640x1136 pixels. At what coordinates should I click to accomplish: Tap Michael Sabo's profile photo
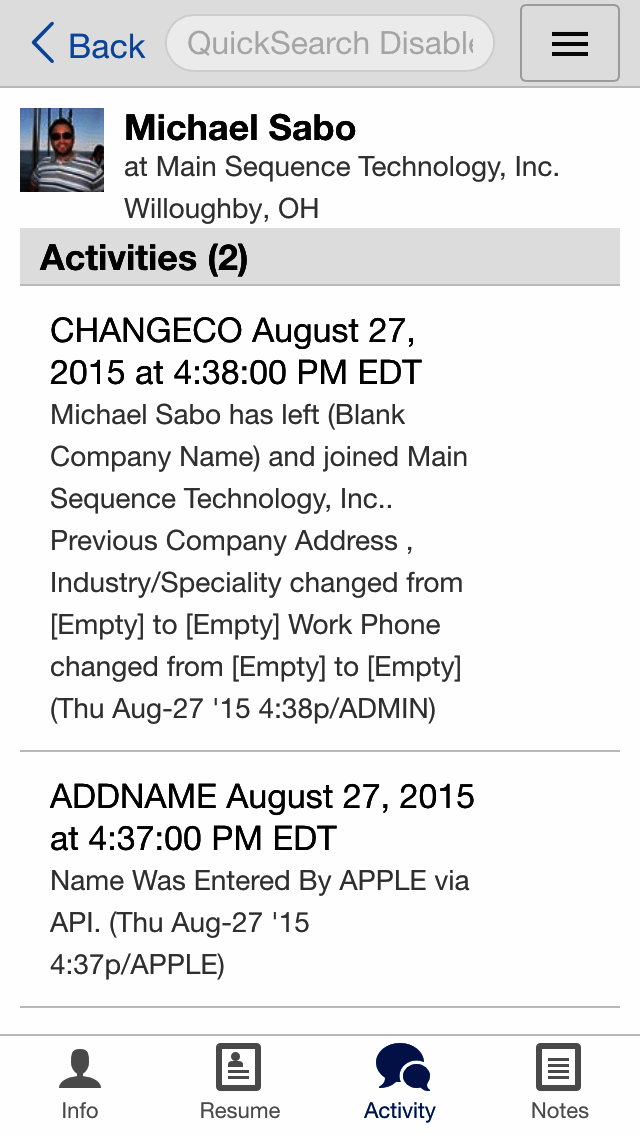[62, 150]
